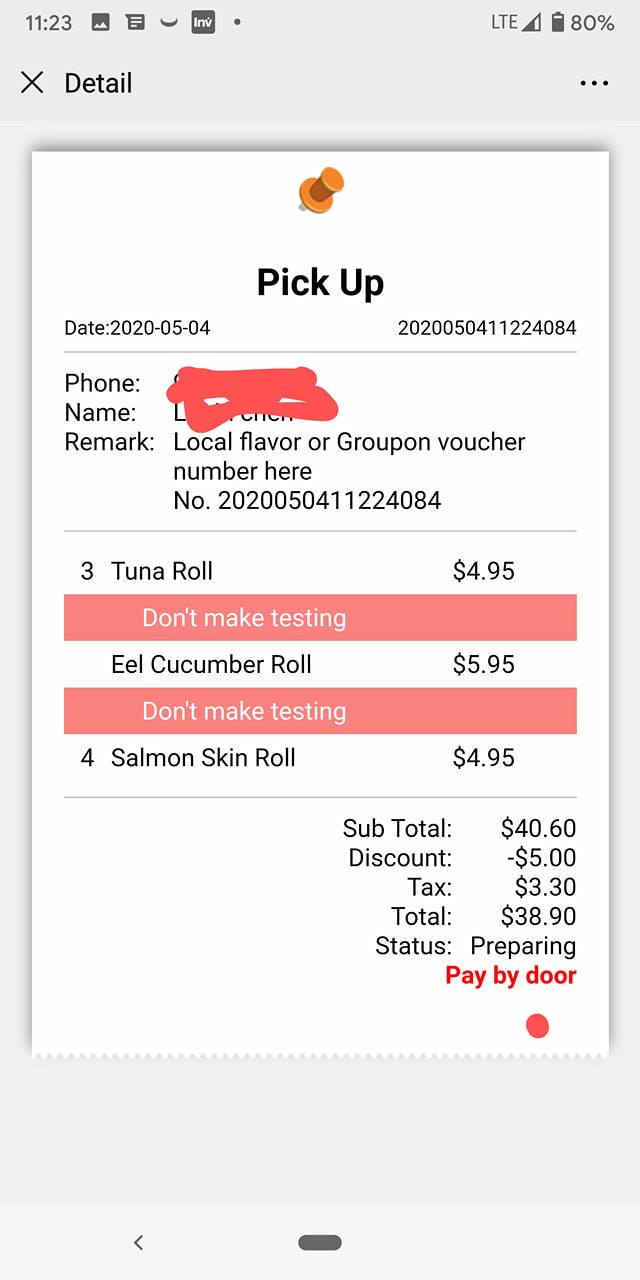Close the Detail view
Image resolution: width=640 pixels, height=1280 pixels.
[32, 83]
